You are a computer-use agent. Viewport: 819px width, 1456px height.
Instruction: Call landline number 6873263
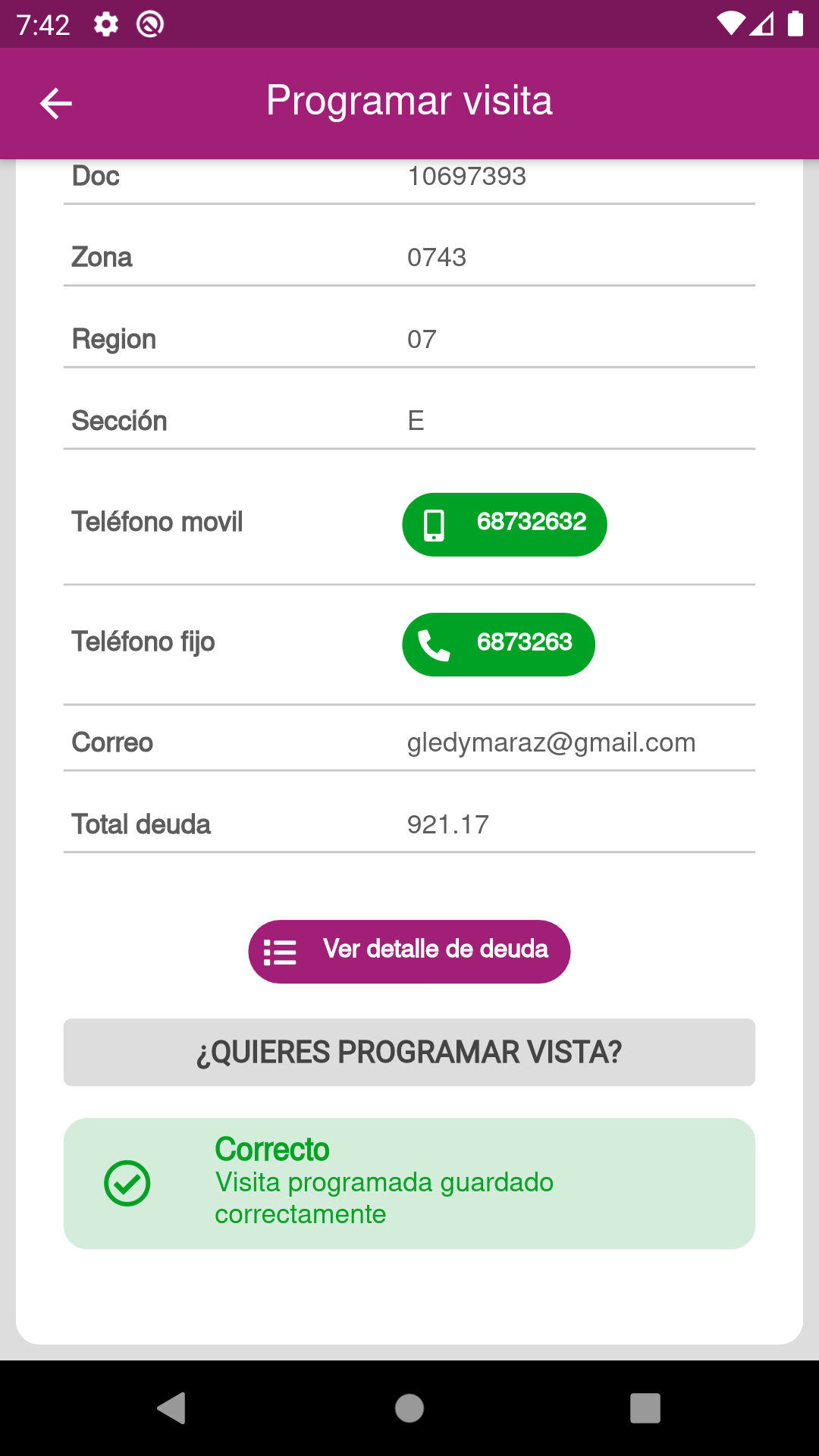point(498,644)
